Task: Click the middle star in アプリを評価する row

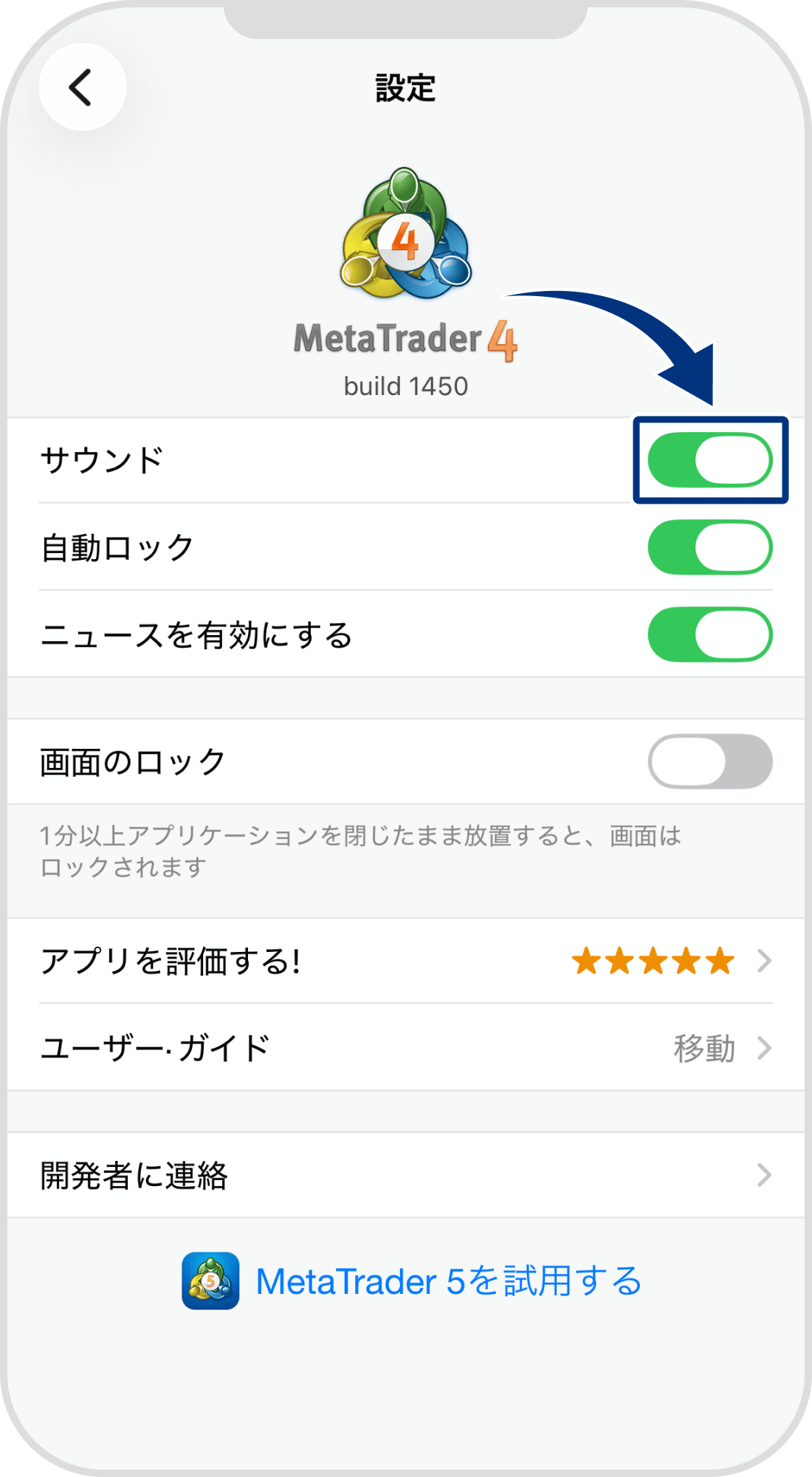Action: click(653, 961)
